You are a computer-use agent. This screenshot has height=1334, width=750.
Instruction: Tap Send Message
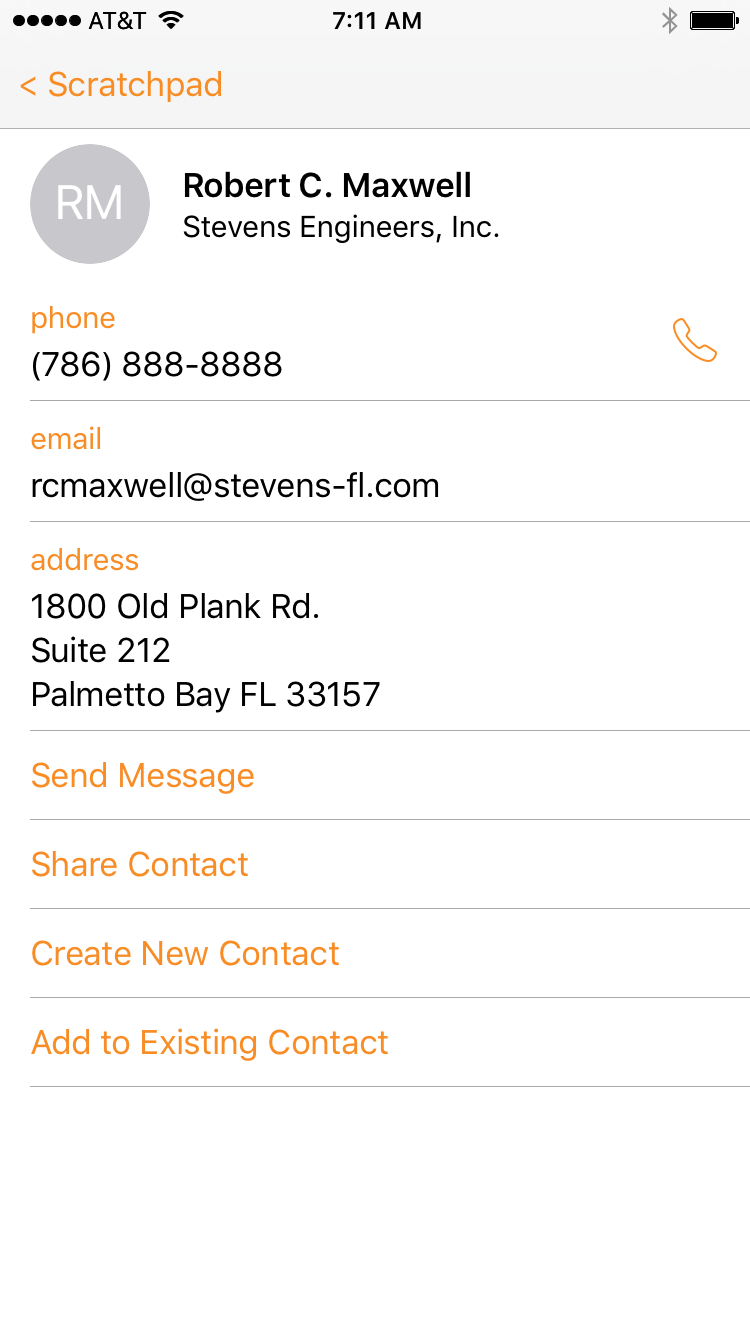click(x=143, y=776)
